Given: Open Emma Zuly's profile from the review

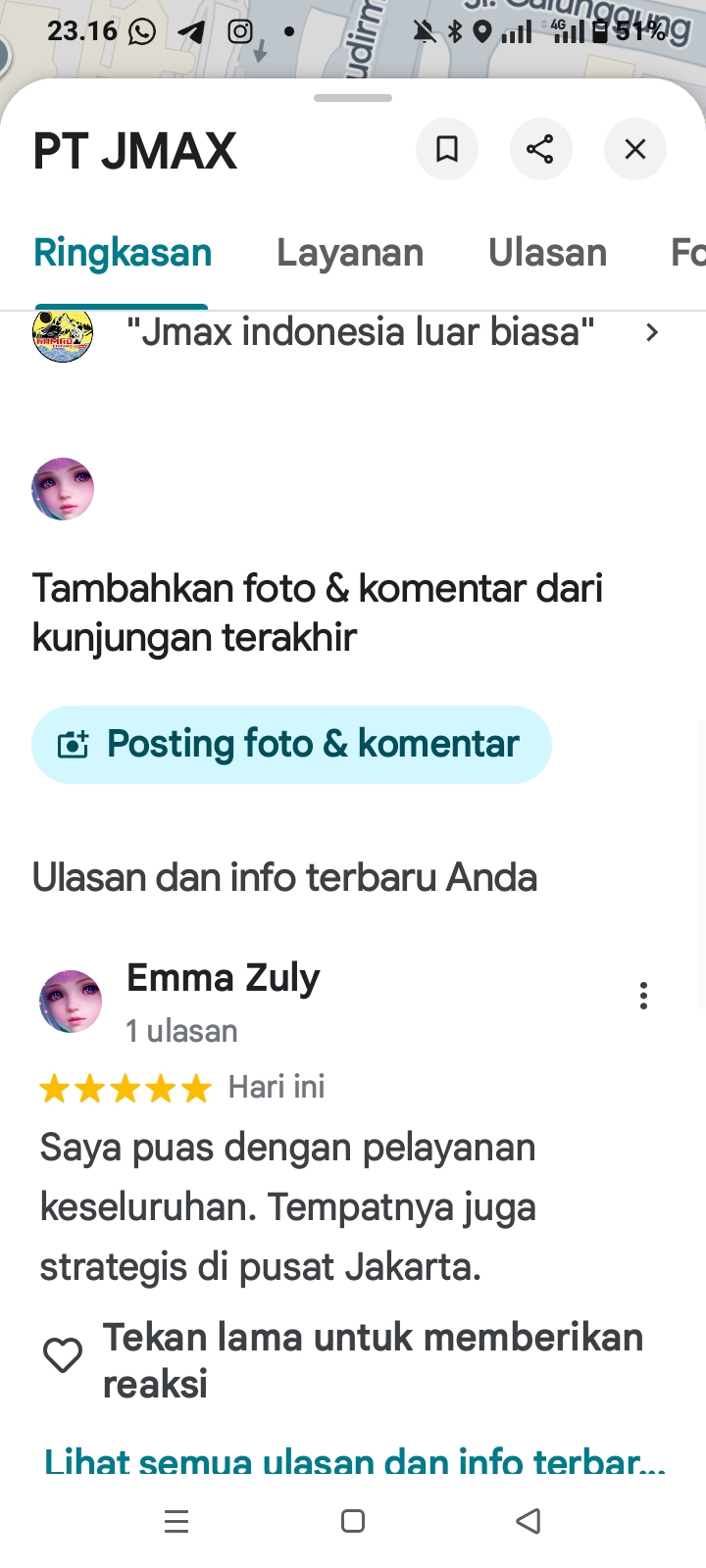Looking at the screenshot, I should [223, 978].
